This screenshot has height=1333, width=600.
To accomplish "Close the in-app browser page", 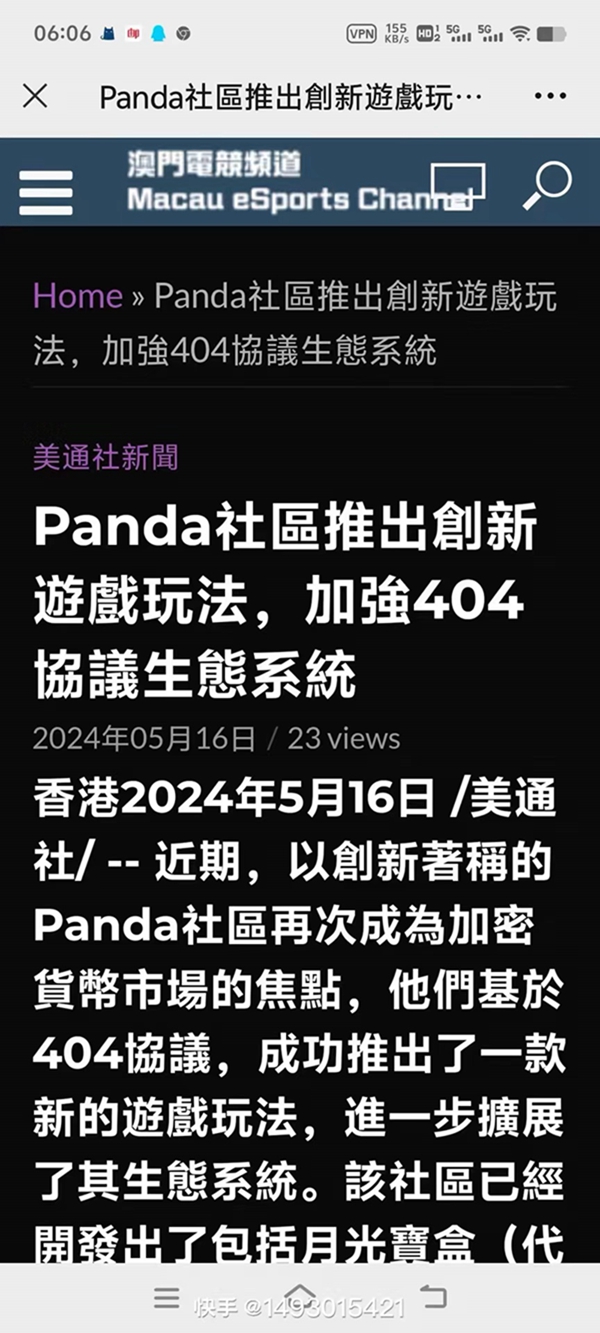I will pyautogui.click(x=35, y=96).
